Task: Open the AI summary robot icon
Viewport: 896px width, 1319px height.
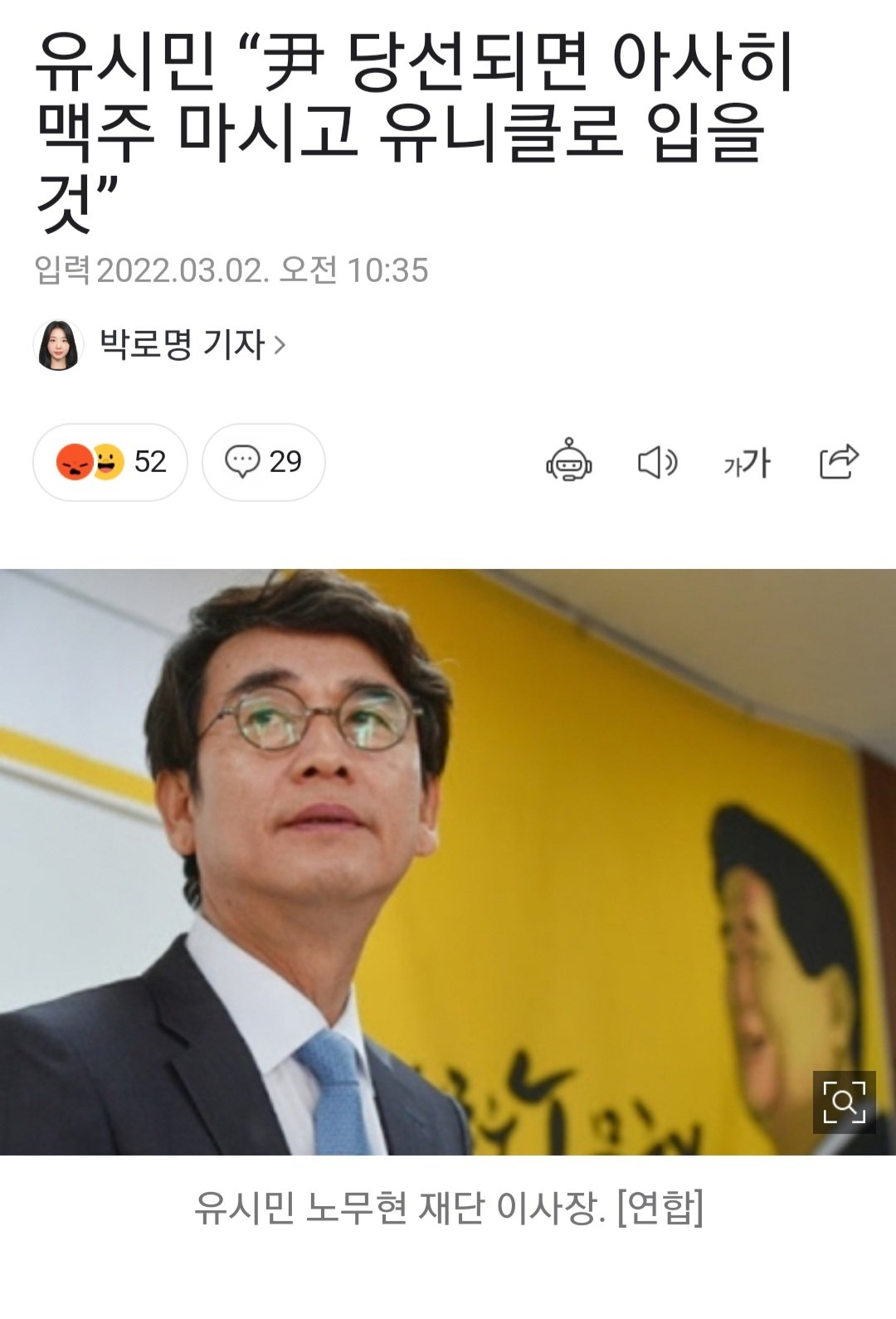Action: point(568,461)
